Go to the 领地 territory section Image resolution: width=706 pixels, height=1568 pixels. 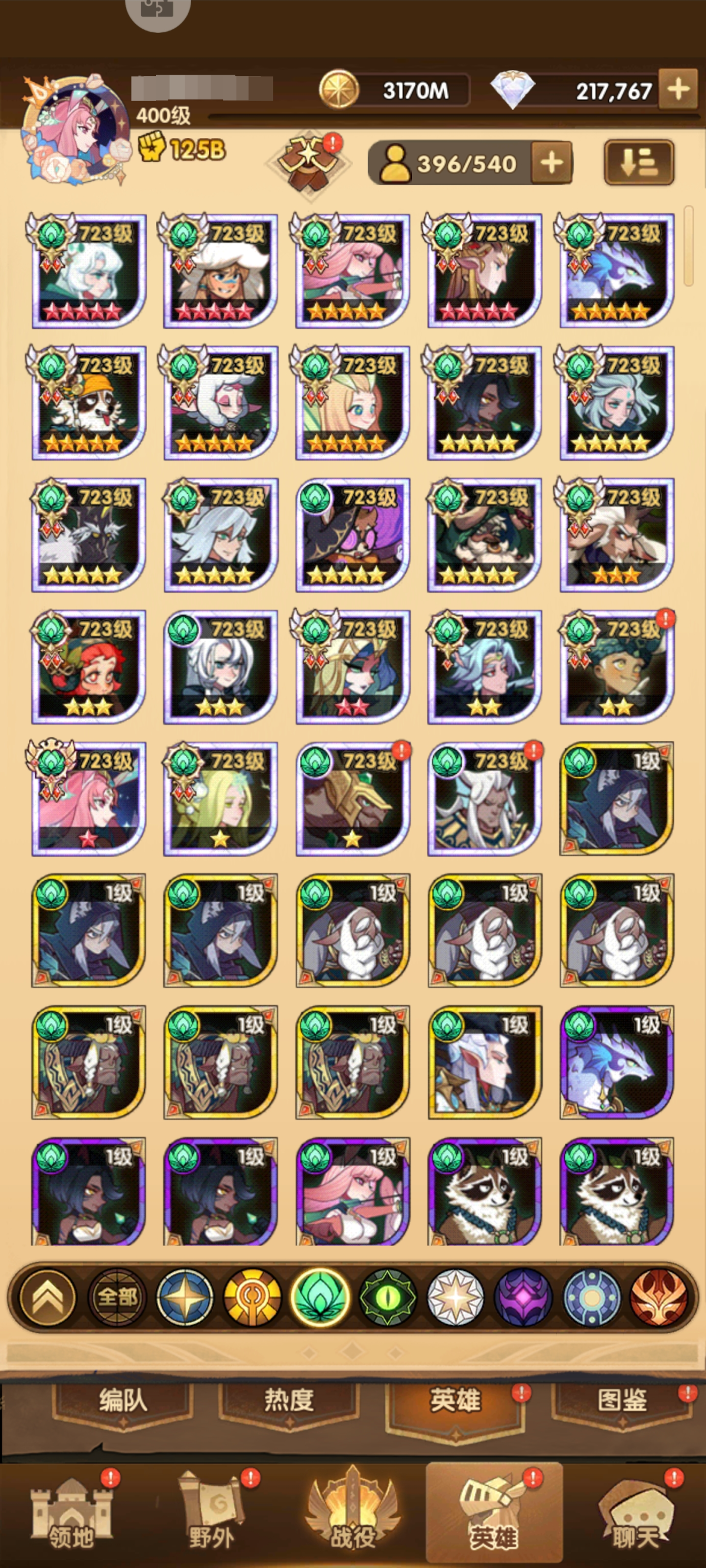(72, 1516)
